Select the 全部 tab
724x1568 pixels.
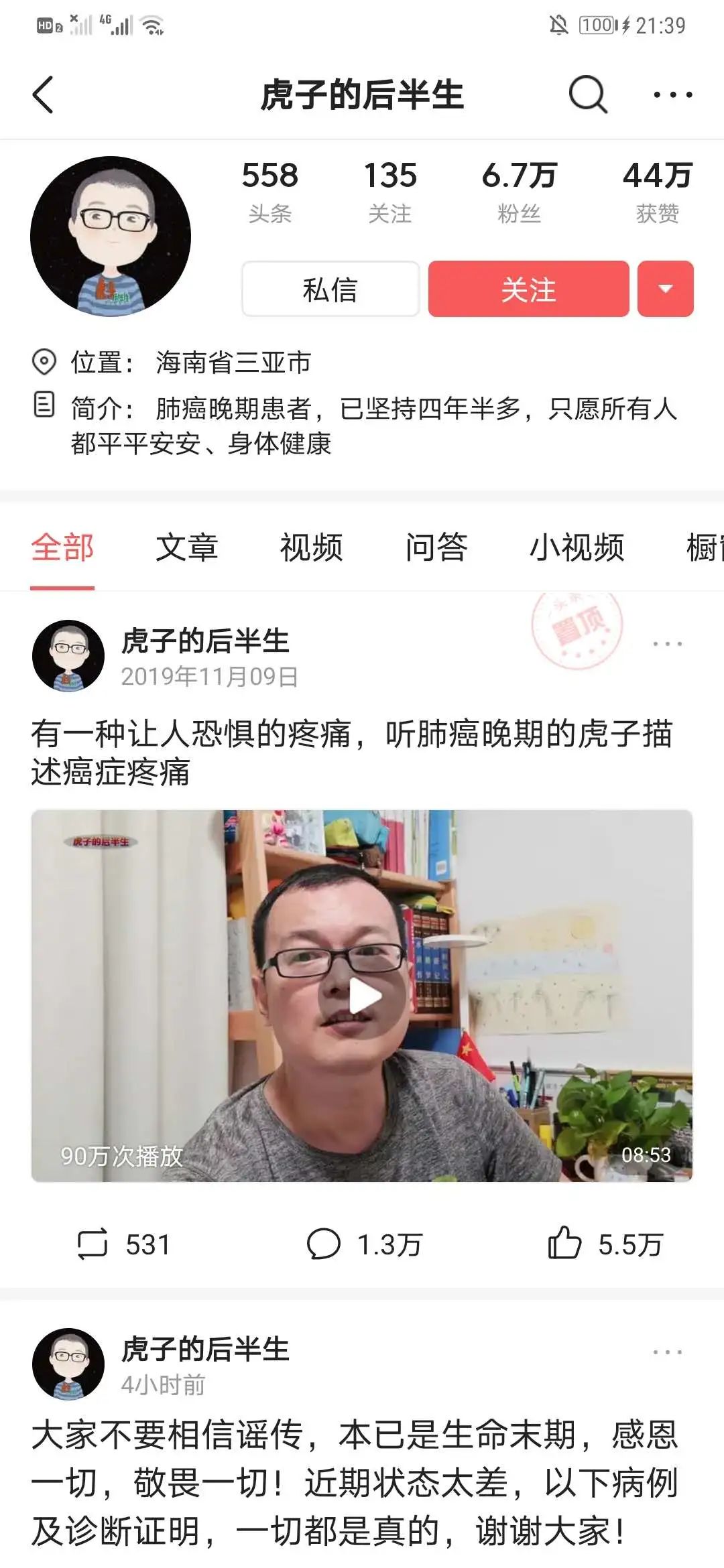point(62,547)
